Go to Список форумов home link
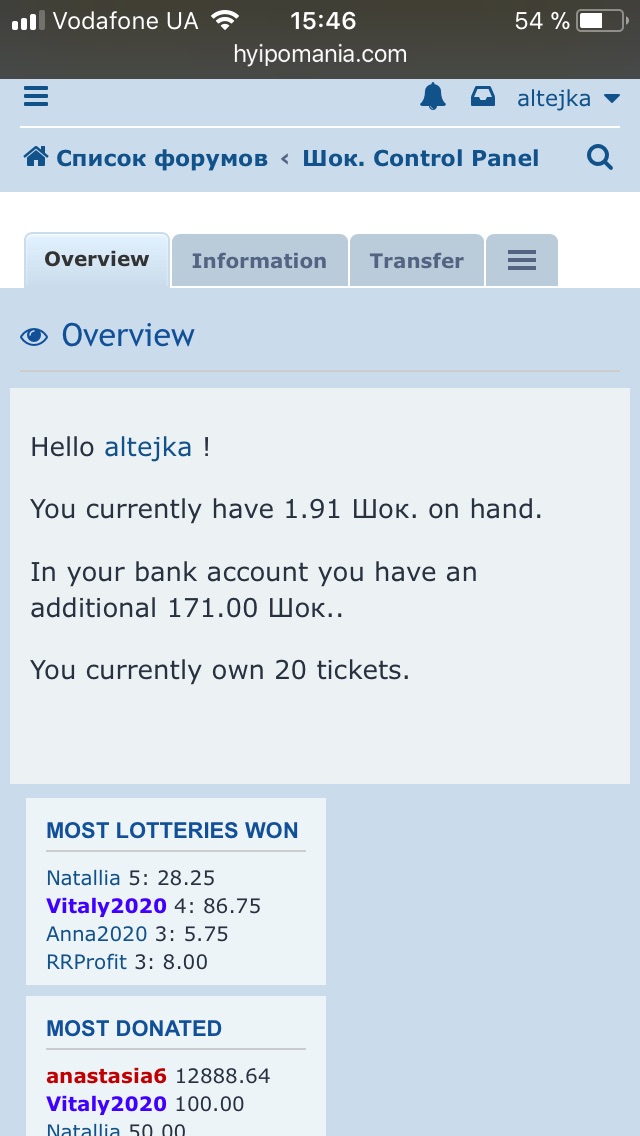This screenshot has height=1136, width=640. click(x=147, y=158)
